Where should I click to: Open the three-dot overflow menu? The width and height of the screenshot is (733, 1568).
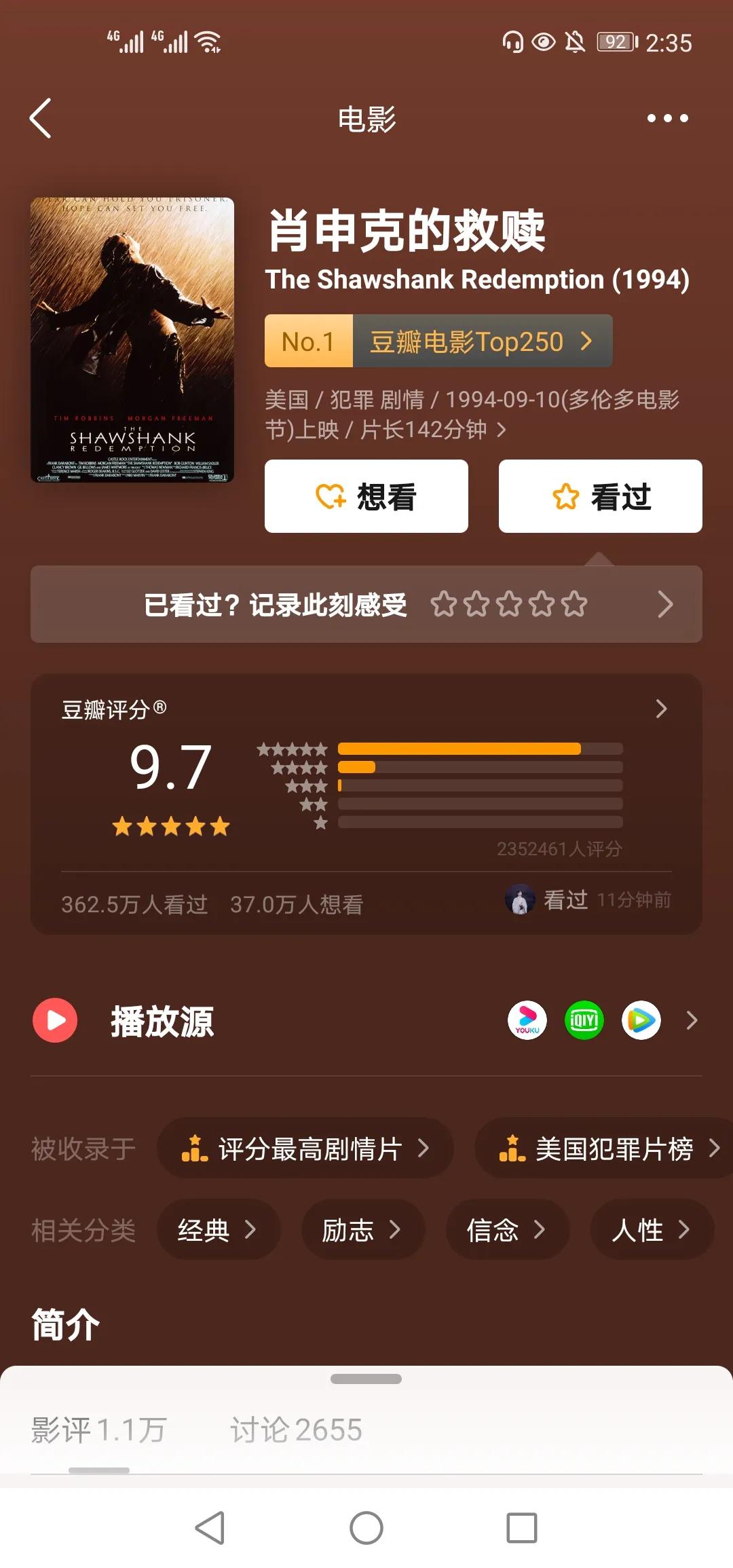click(667, 118)
